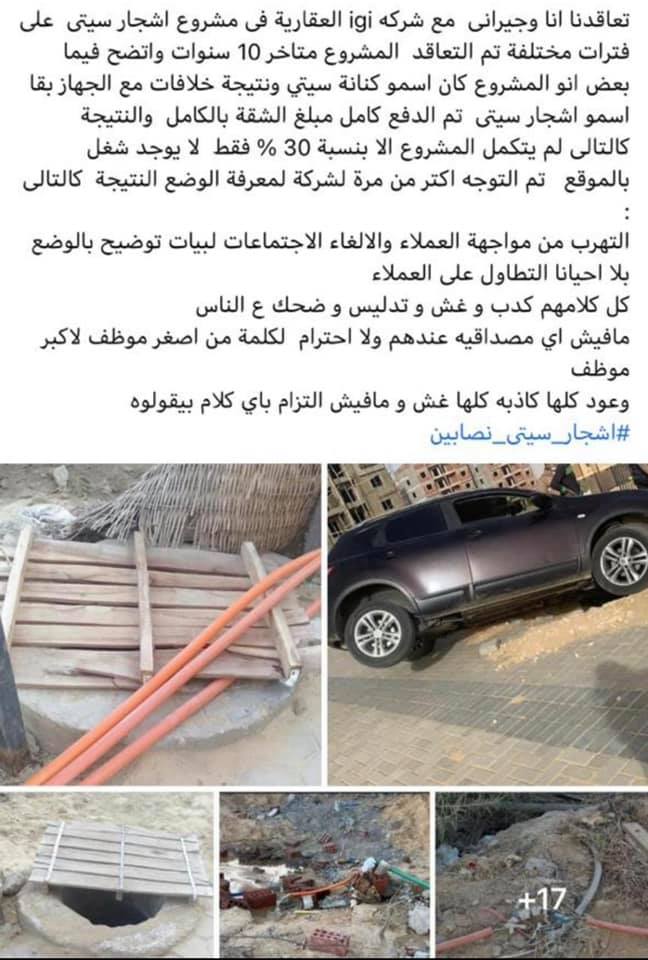Open the photo of the open manhole
The width and height of the screenshot is (648, 960).
[106, 875]
